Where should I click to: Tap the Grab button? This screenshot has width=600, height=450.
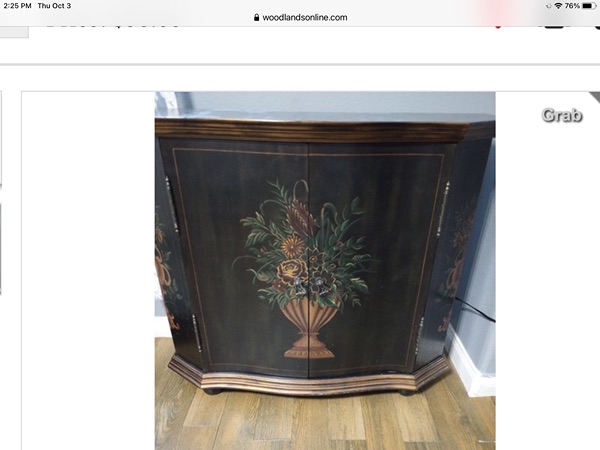(x=562, y=115)
